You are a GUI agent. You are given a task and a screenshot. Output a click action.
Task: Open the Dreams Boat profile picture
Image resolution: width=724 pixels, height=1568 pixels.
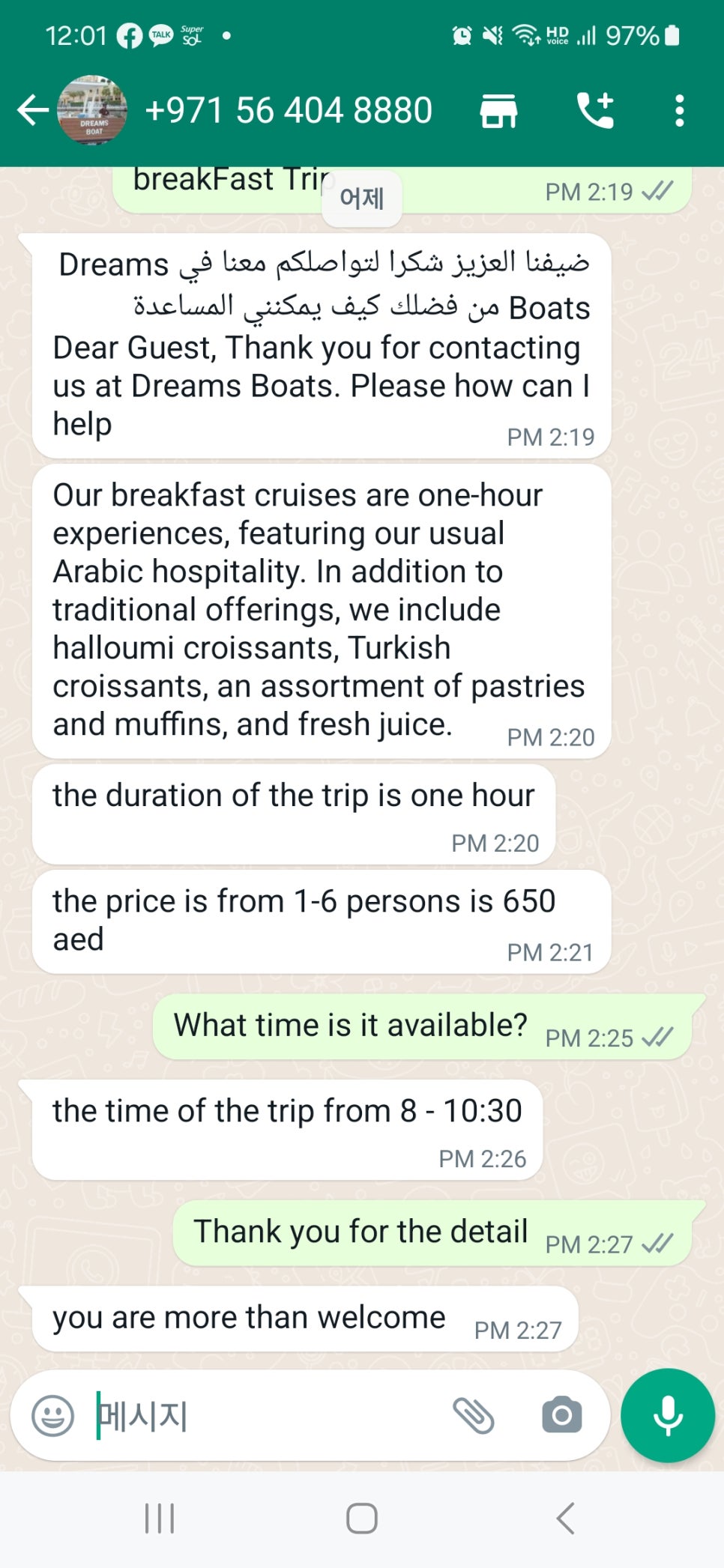pos(92,110)
